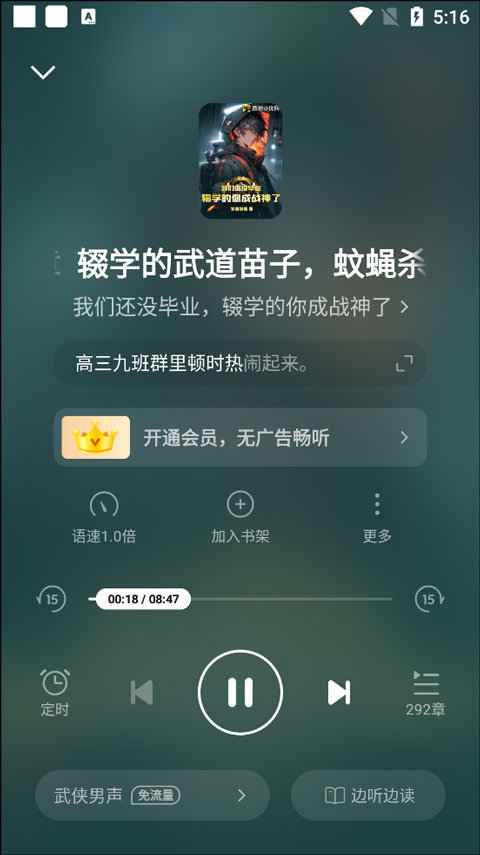Screen dimensions: 480x855
Task: Open the book cover thumbnail
Action: coord(240,160)
